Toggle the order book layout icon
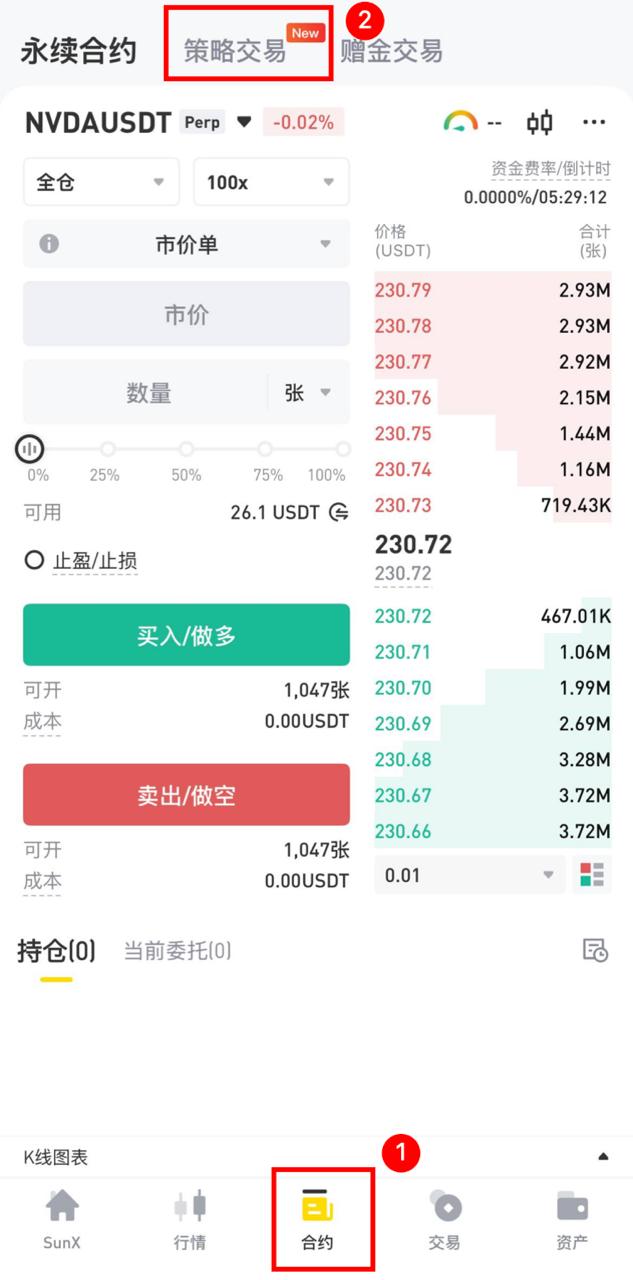 pos(592,875)
